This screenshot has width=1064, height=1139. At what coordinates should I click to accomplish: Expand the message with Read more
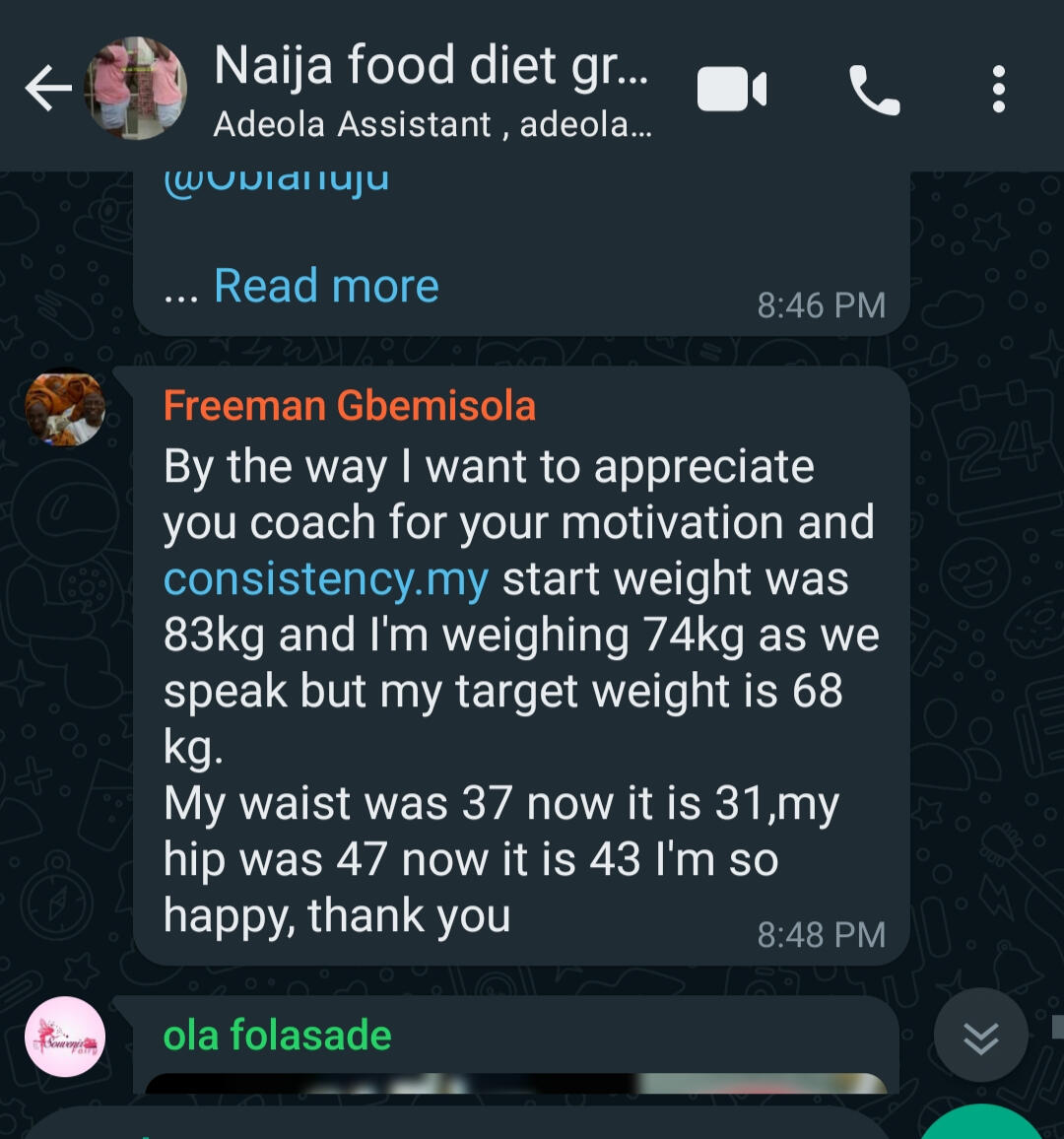326,286
